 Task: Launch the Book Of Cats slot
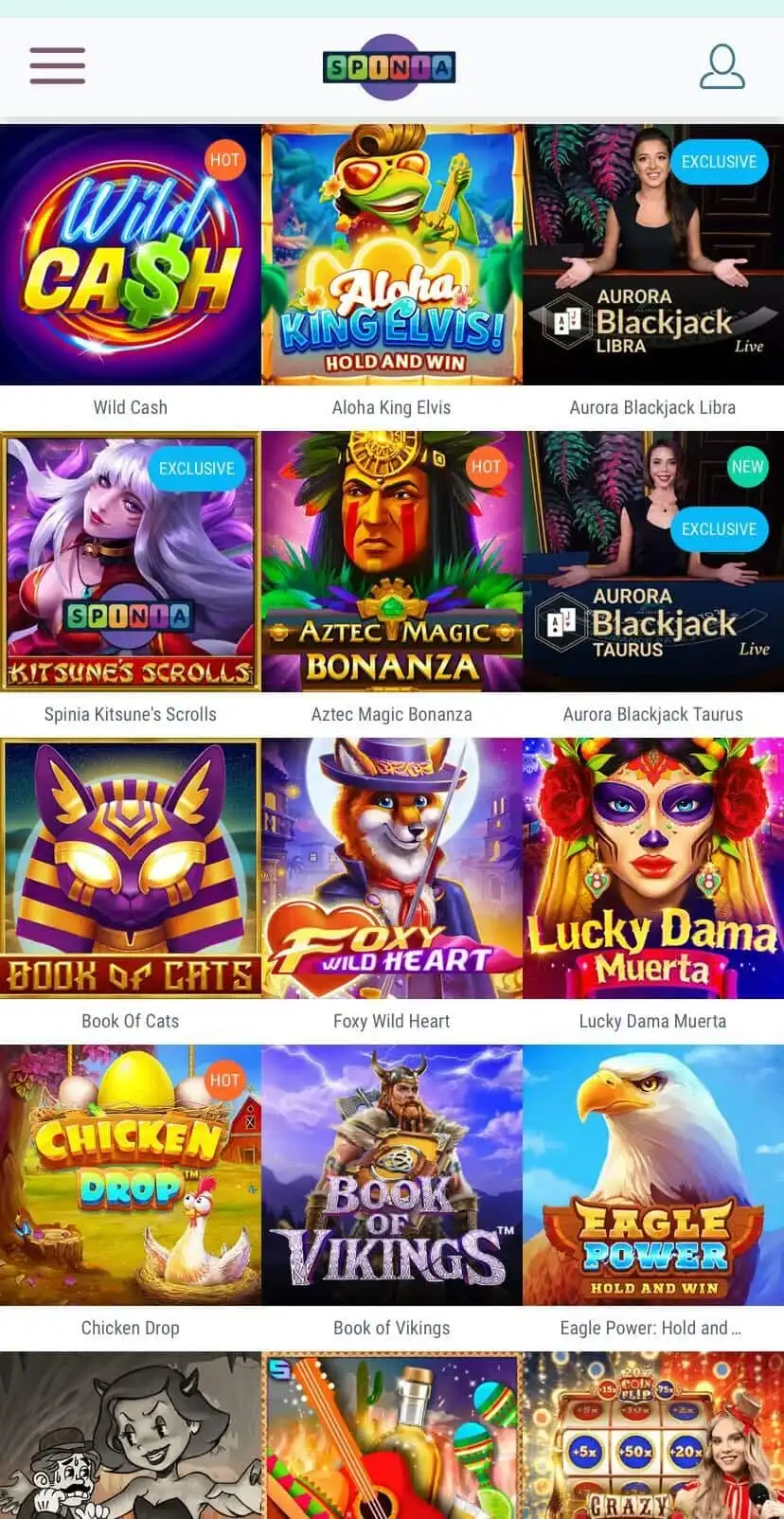coord(131,868)
